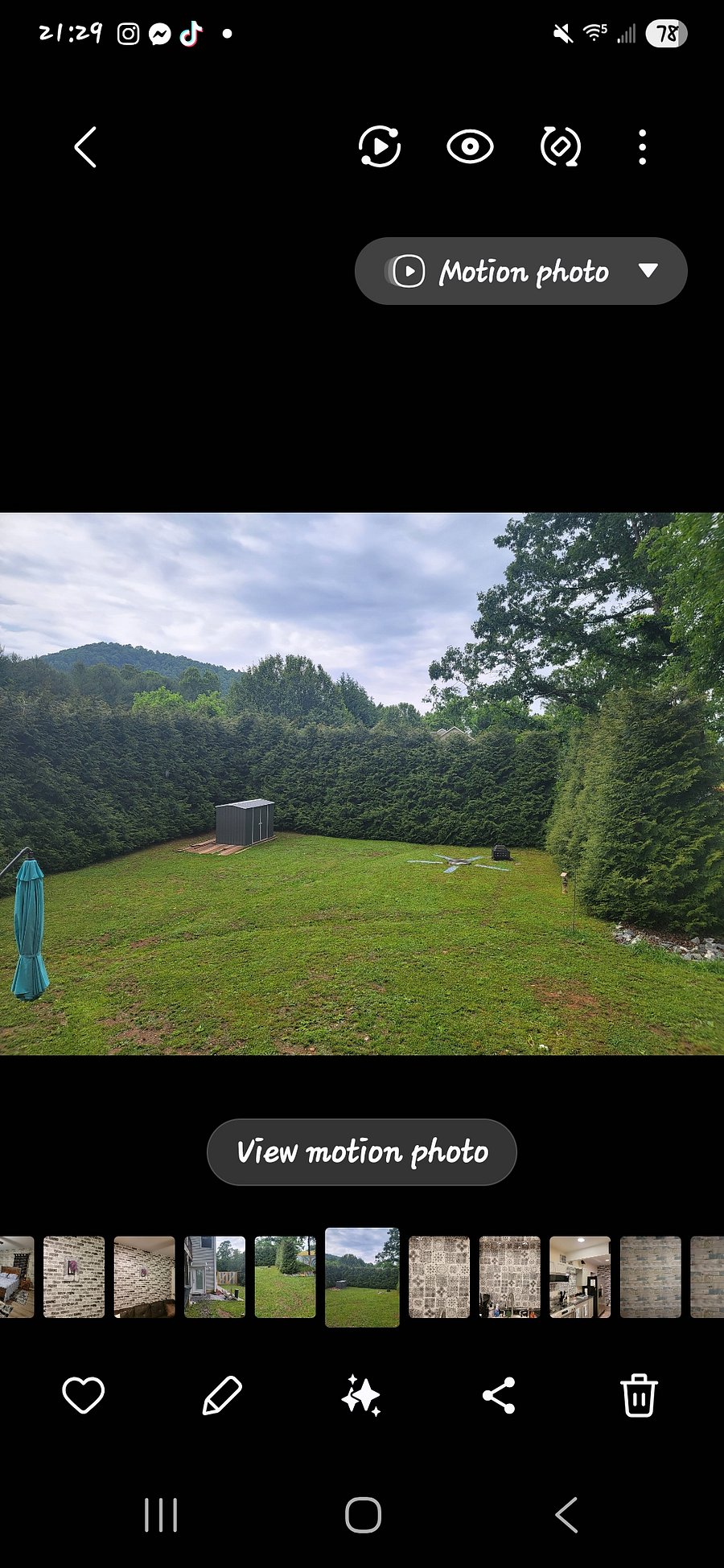Tap the View motion photo button
The height and width of the screenshot is (1568, 724).
coord(362,1151)
